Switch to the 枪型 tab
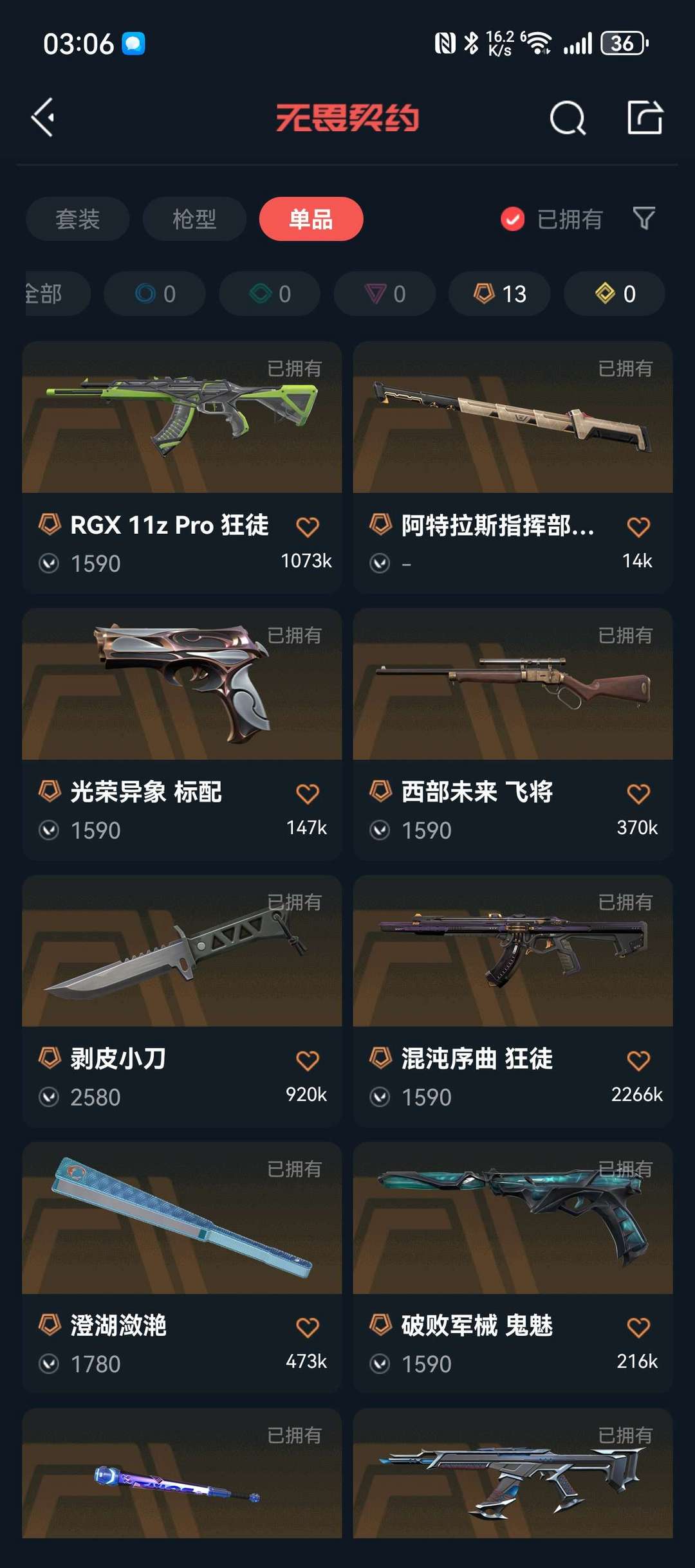Viewport: 695px width, 1568px height. pyautogui.click(x=194, y=219)
